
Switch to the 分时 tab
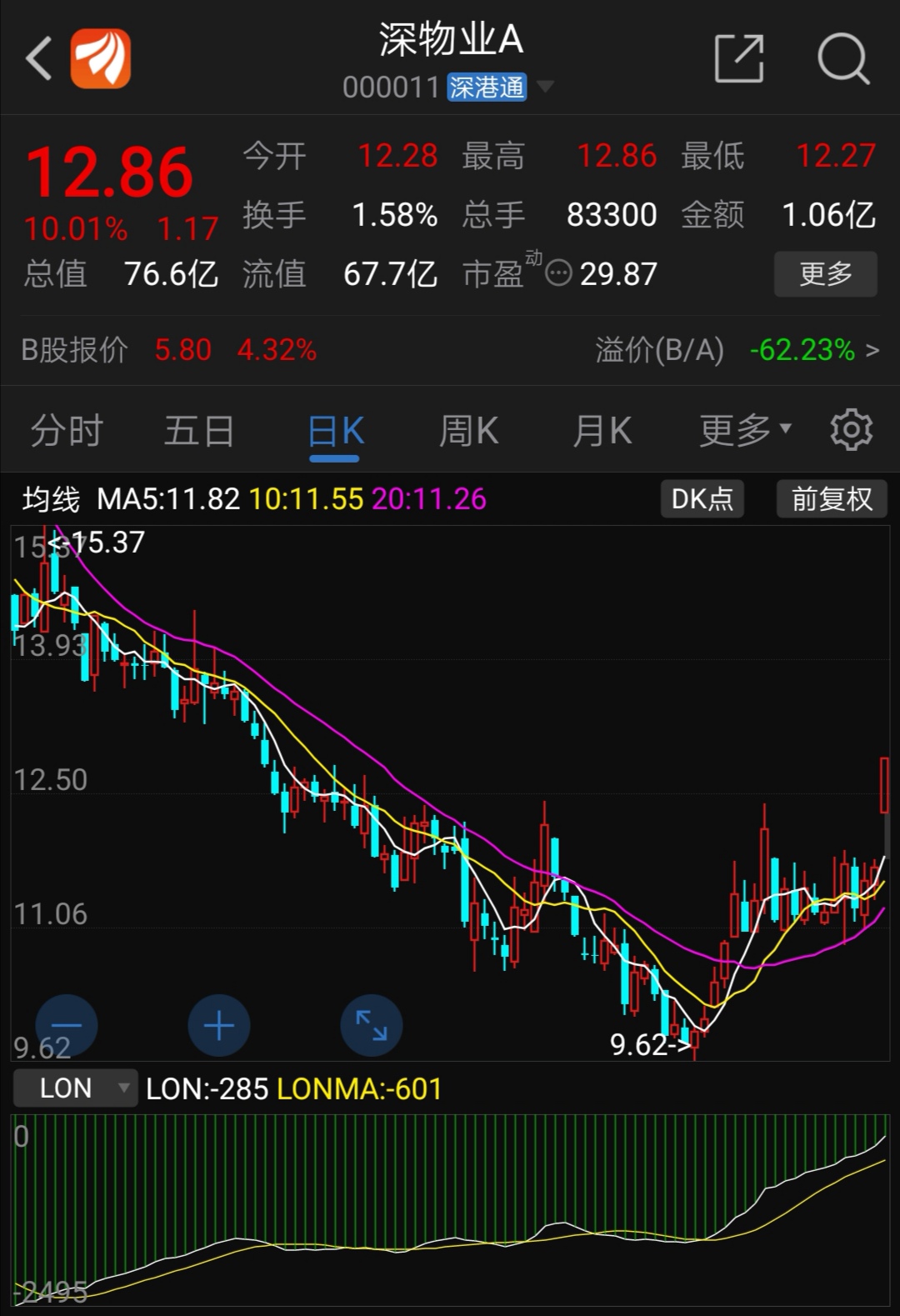(x=67, y=431)
